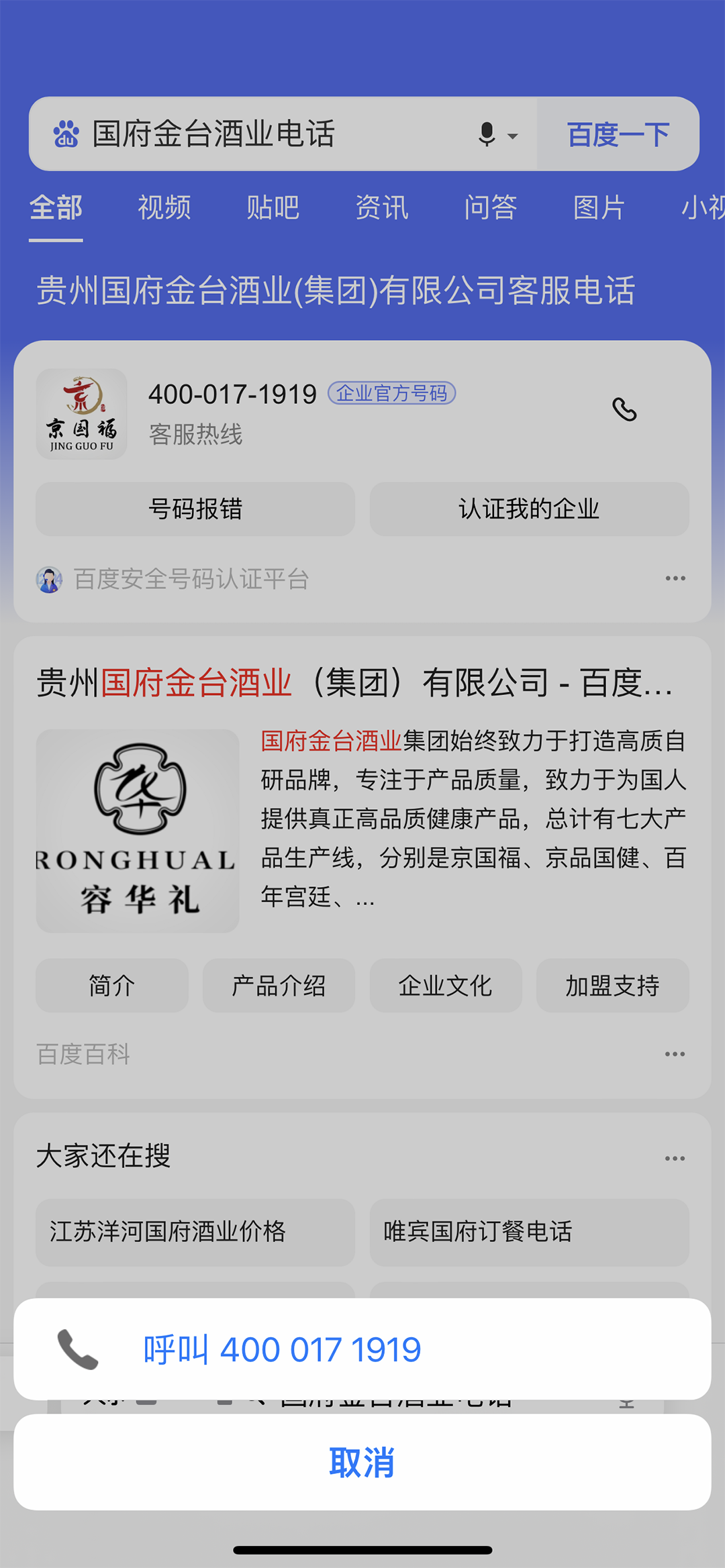Select the 问答 tab
The image size is (725, 1568).
point(491,207)
